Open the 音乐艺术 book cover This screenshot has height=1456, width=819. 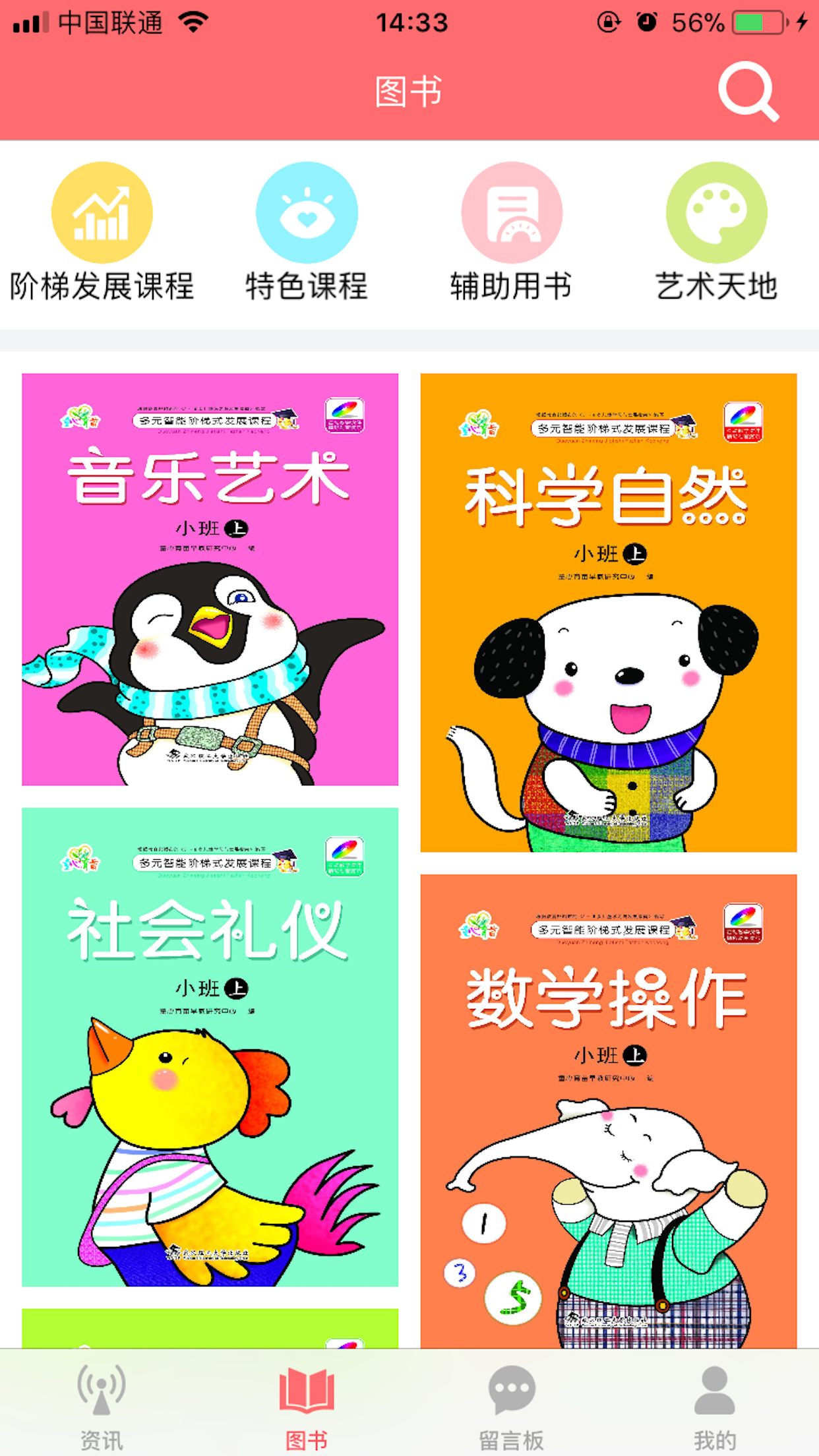pos(210,579)
